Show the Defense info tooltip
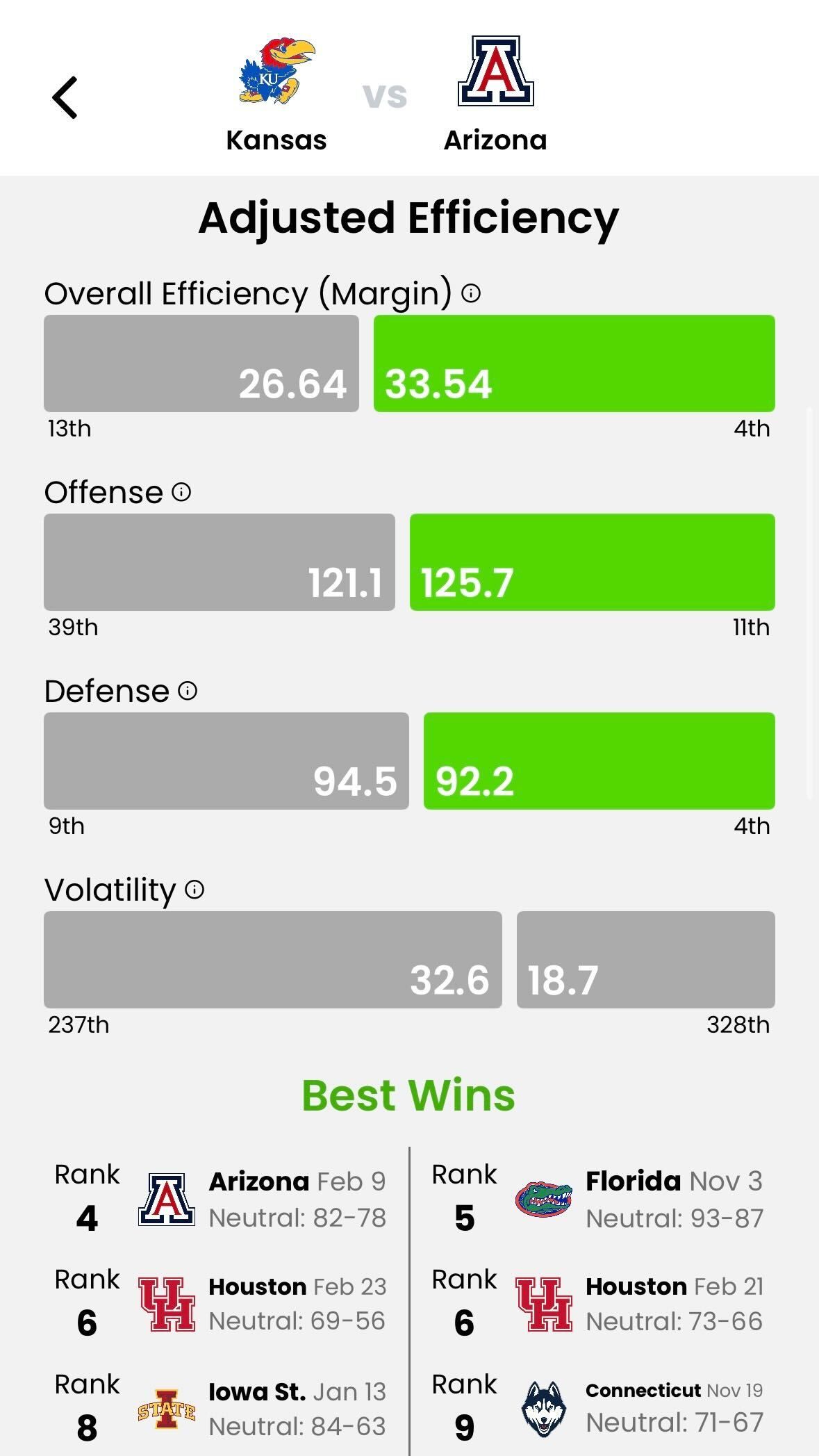The width and height of the screenshot is (819, 1456). (x=188, y=691)
